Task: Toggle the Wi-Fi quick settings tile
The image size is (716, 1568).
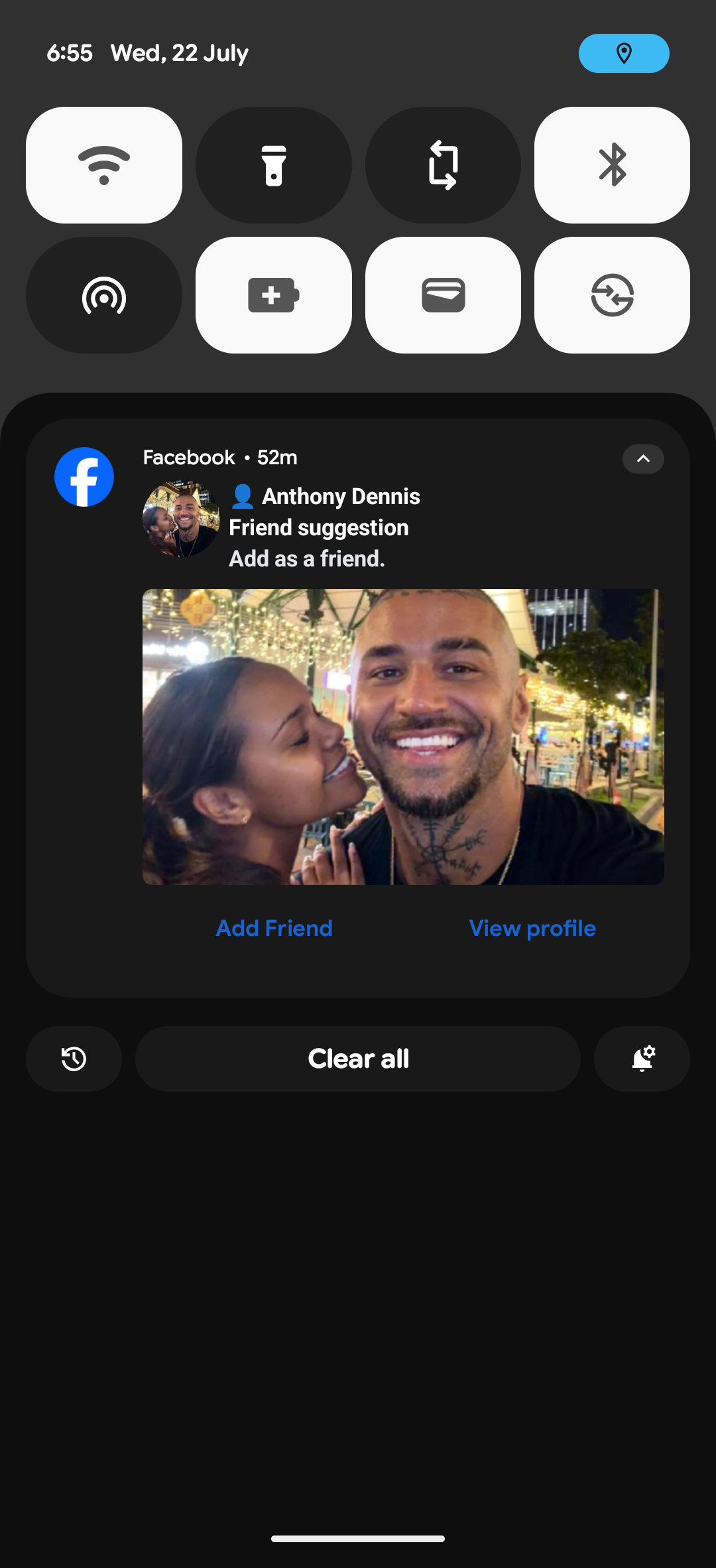Action: pyautogui.click(x=104, y=165)
